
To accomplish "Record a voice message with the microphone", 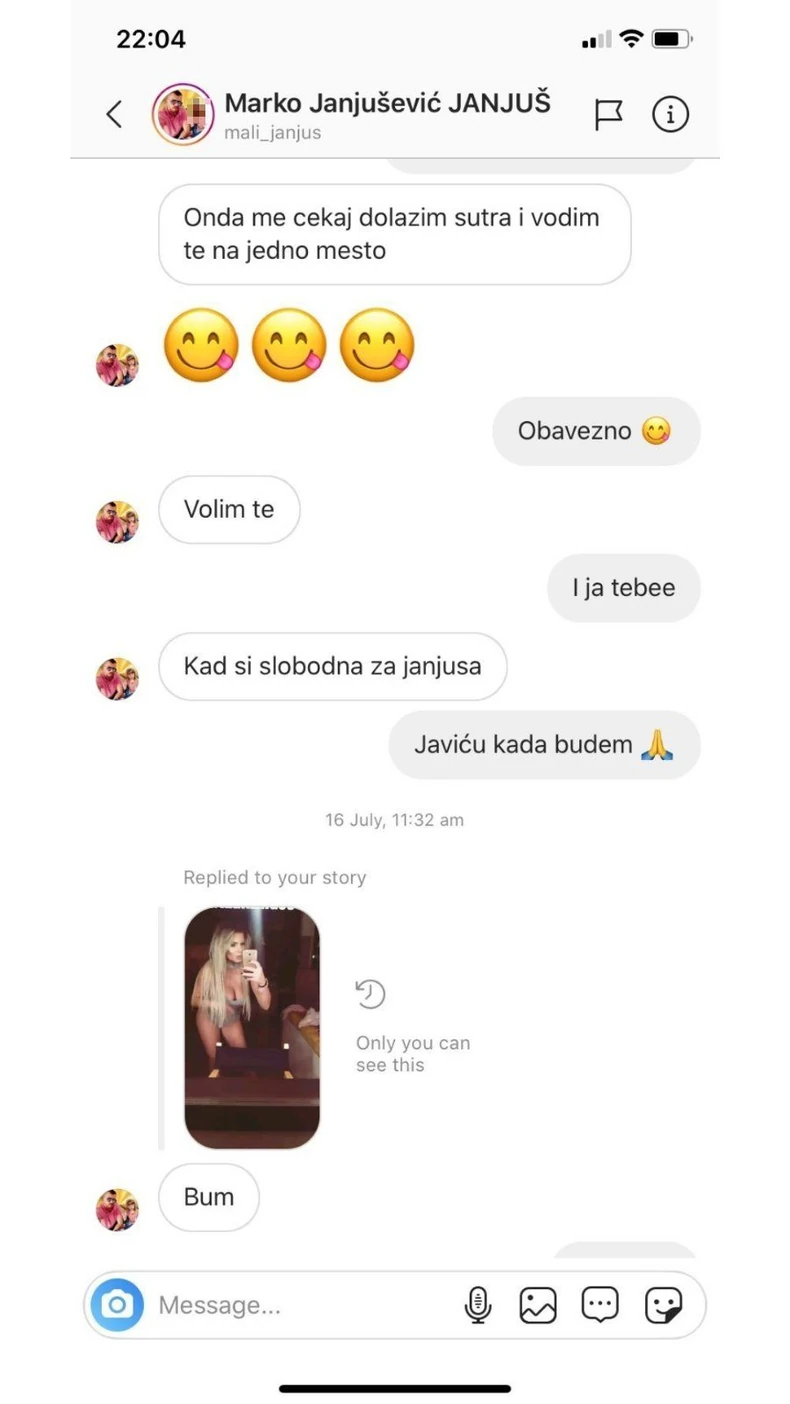I will click(478, 1305).
